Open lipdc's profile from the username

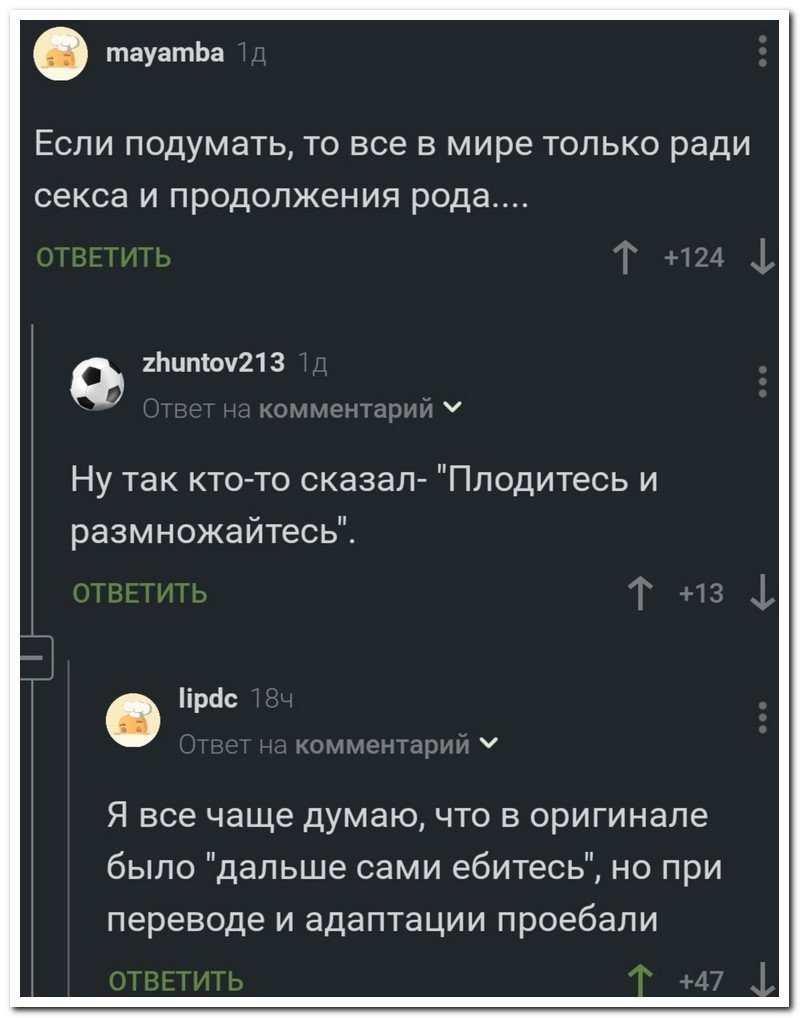coord(208,699)
